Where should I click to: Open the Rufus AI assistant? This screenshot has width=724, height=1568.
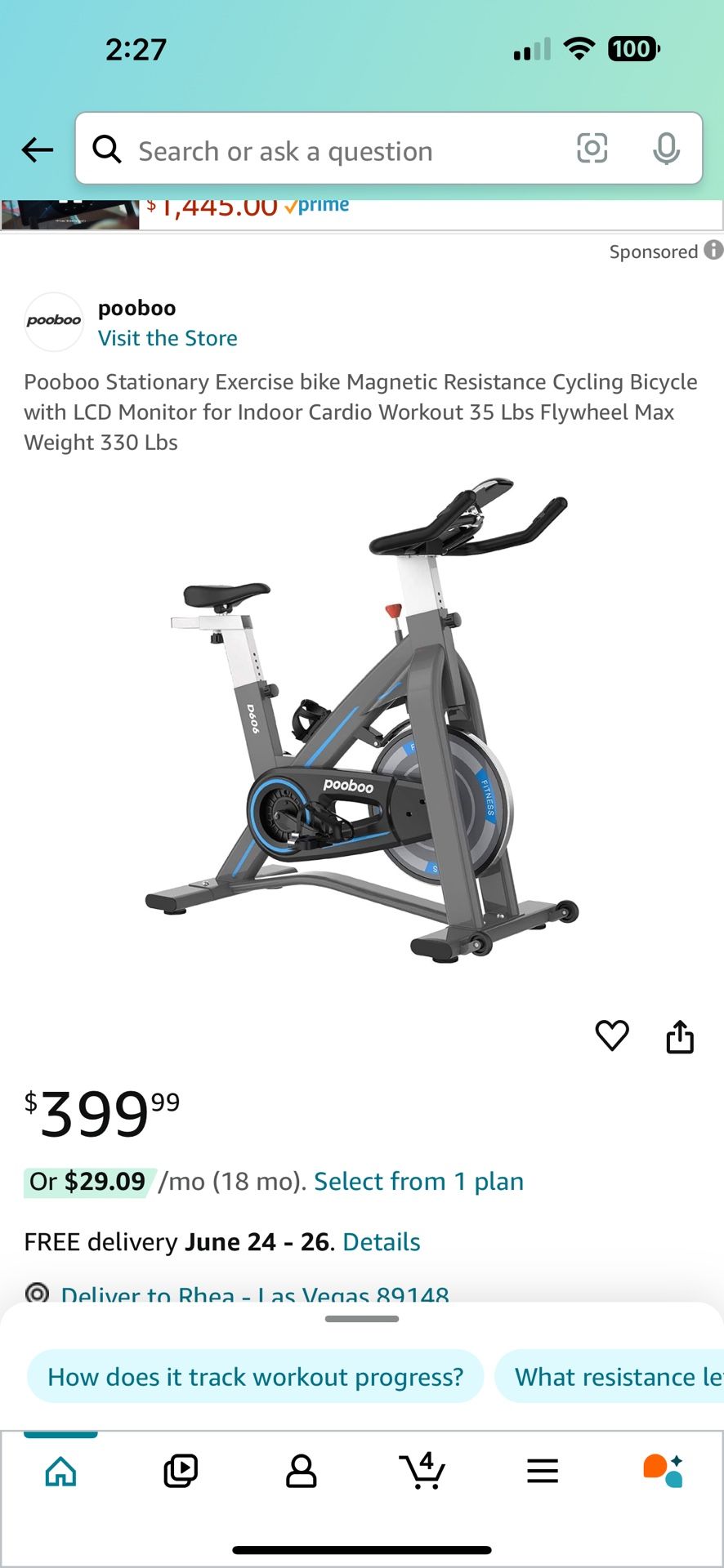(x=663, y=1471)
